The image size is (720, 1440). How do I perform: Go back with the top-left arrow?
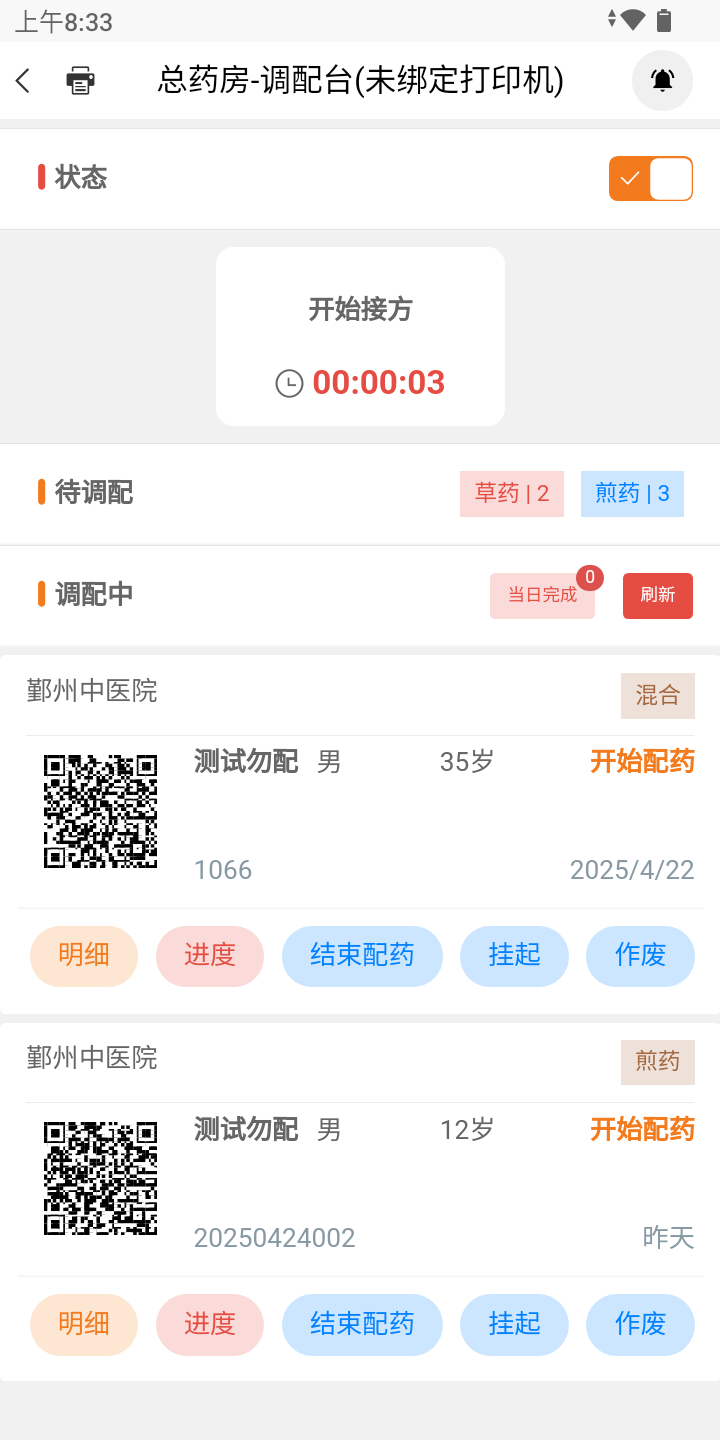pos(23,80)
